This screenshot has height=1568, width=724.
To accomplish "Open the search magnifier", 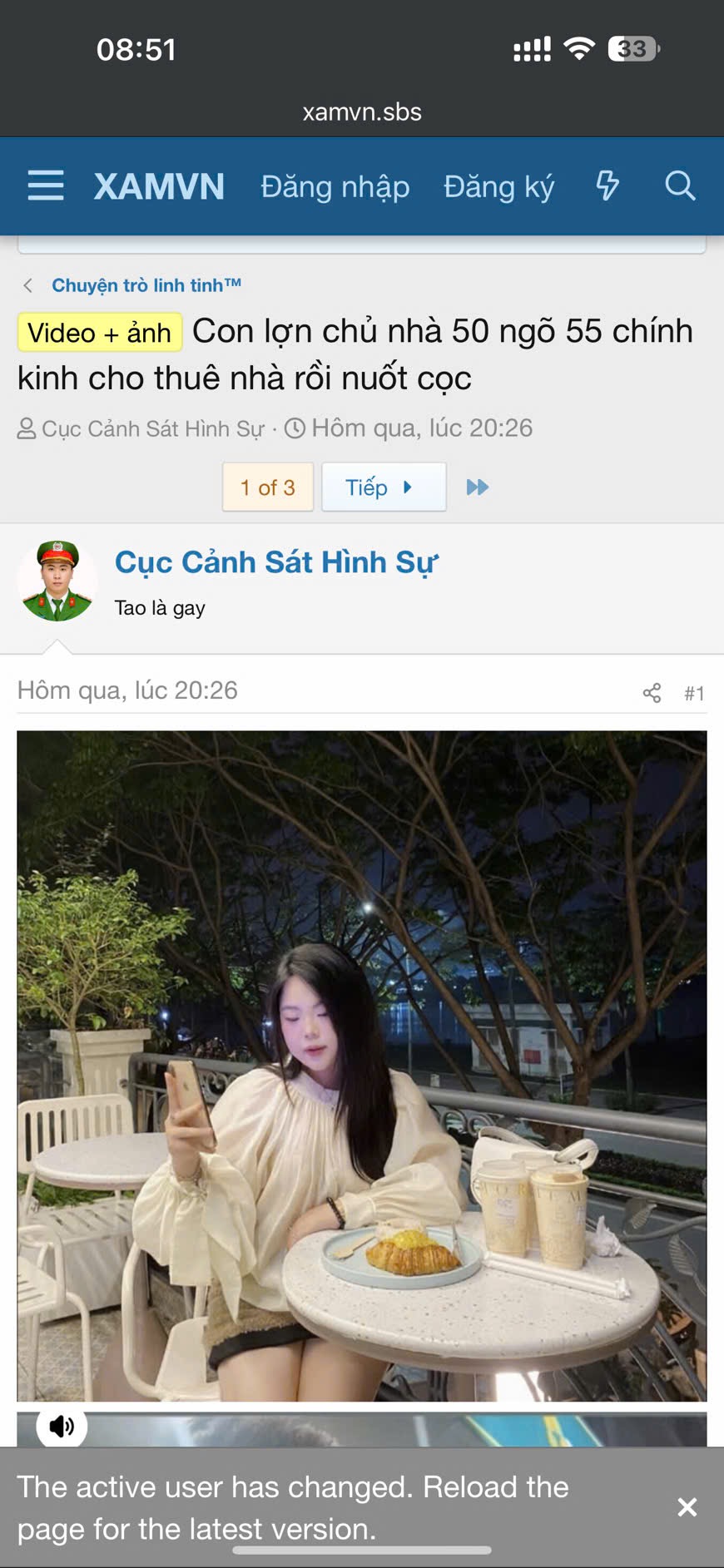I will tap(680, 185).
